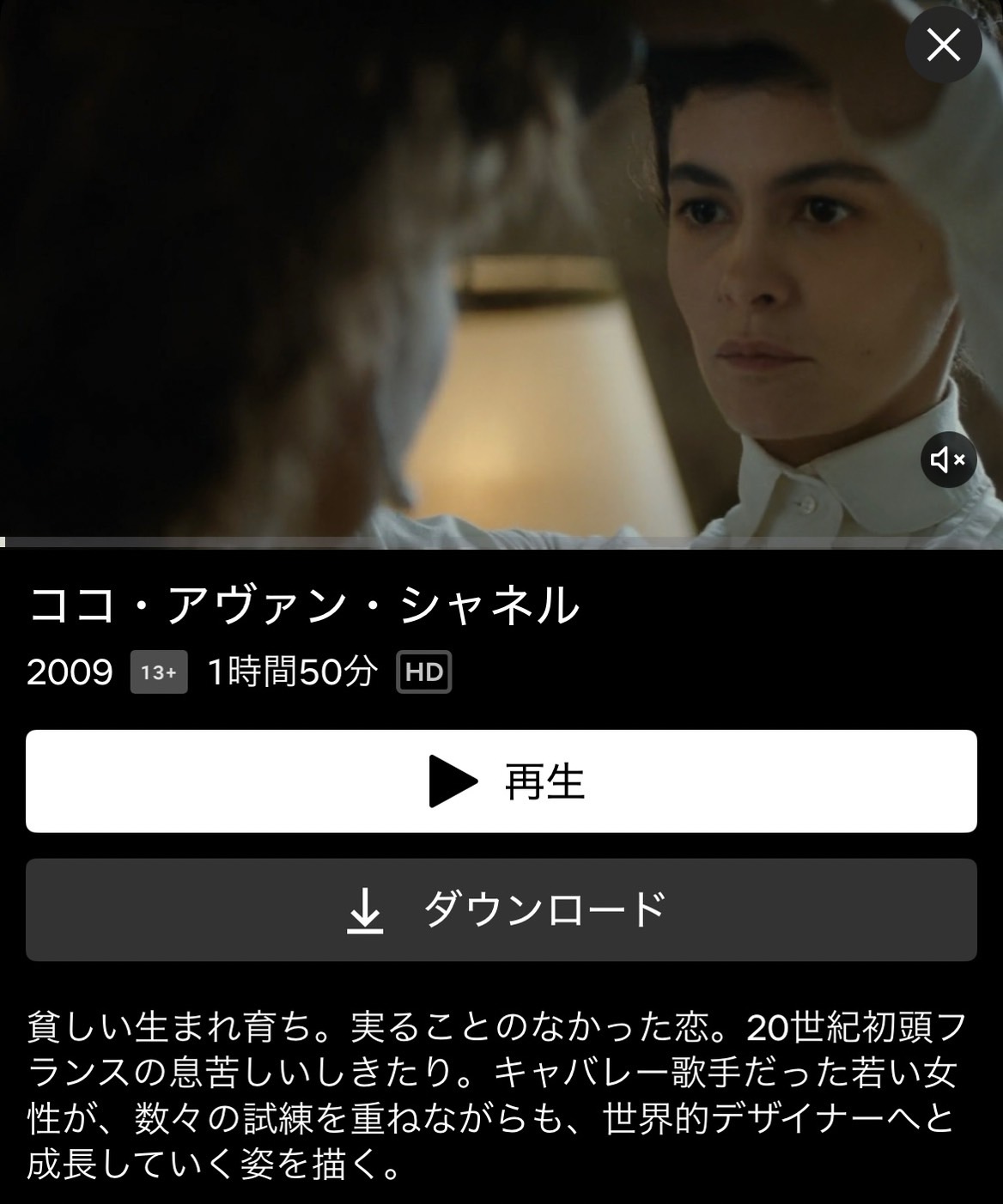Image resolution: width=1003 pixels, height=1204 pixels.
Task: Close the movie detail screen
Action: (x=944, y=46)
